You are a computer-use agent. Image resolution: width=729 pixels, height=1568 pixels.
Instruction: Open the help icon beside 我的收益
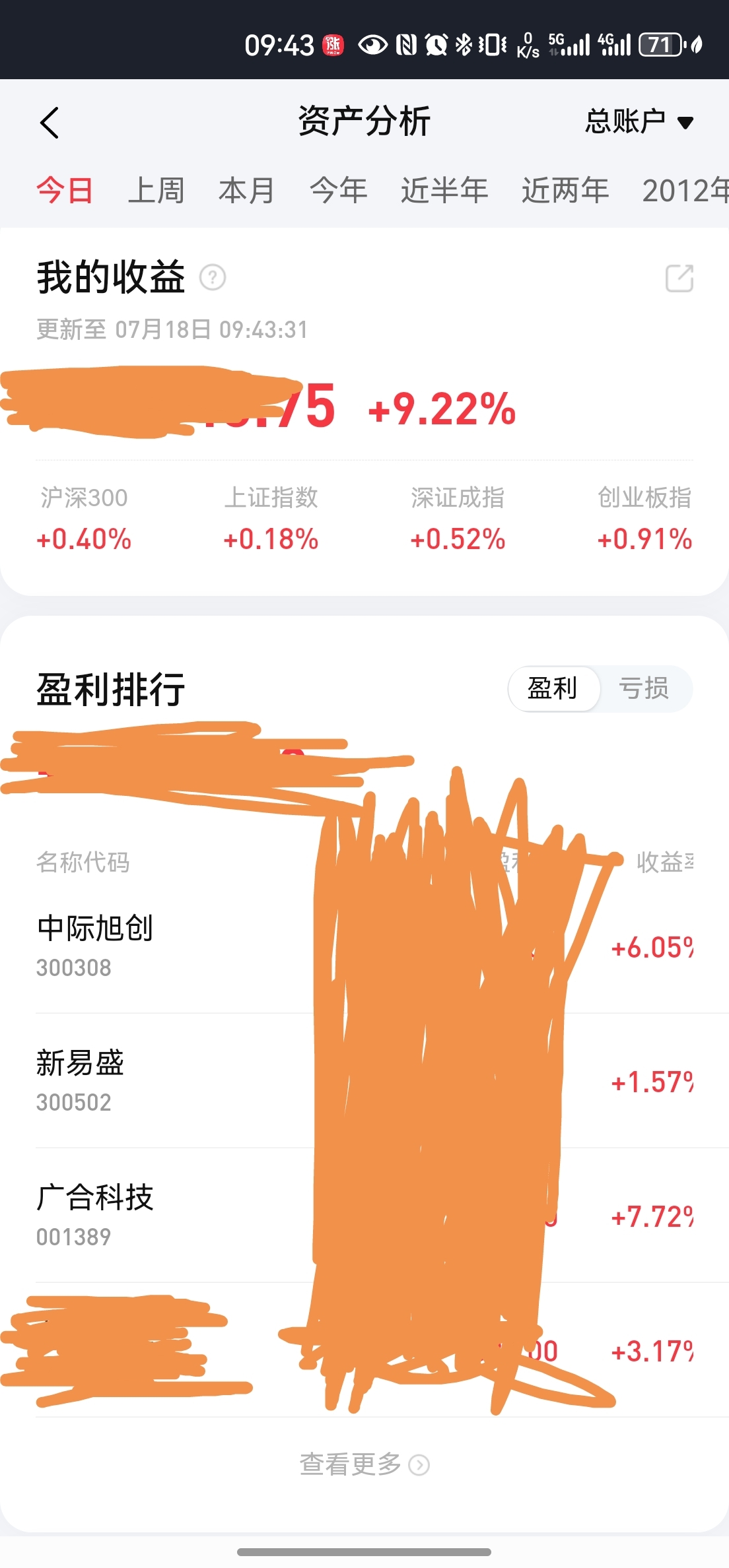(213, 278)
